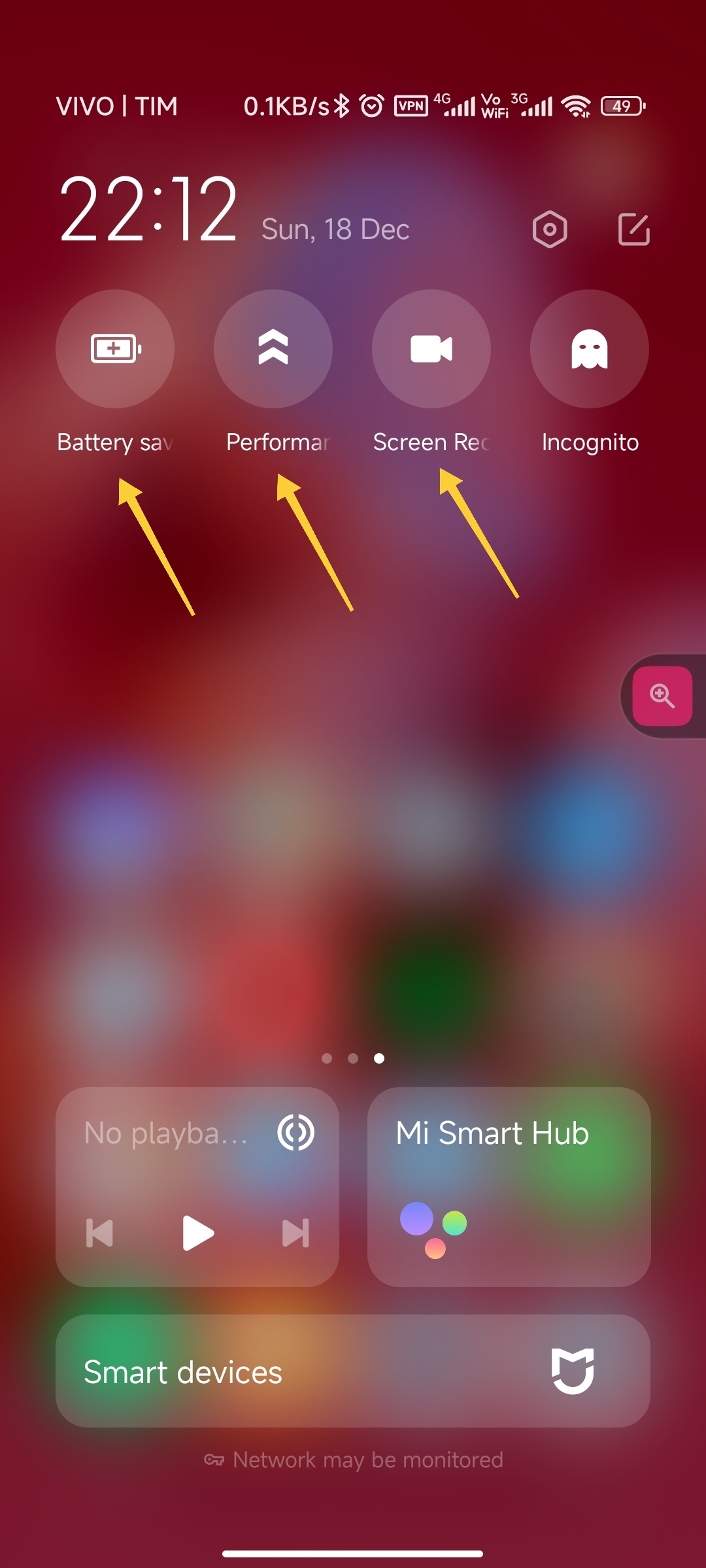This screenshot has width=706, height=1568.
Task: Toggle the Incognito tile
Action: tap(590, 349)
